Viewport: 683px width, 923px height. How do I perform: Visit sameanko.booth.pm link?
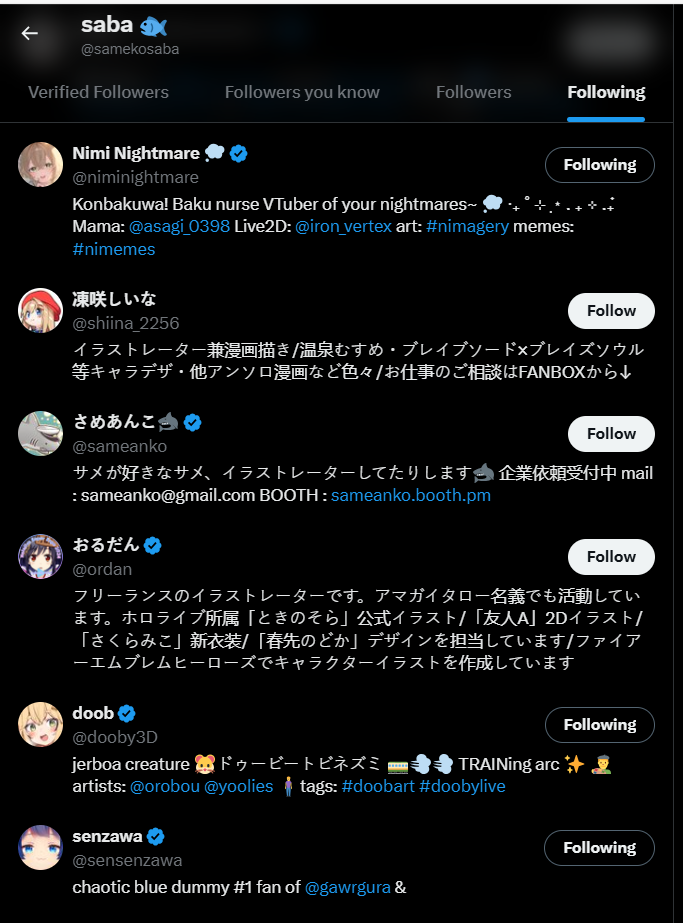411,496
